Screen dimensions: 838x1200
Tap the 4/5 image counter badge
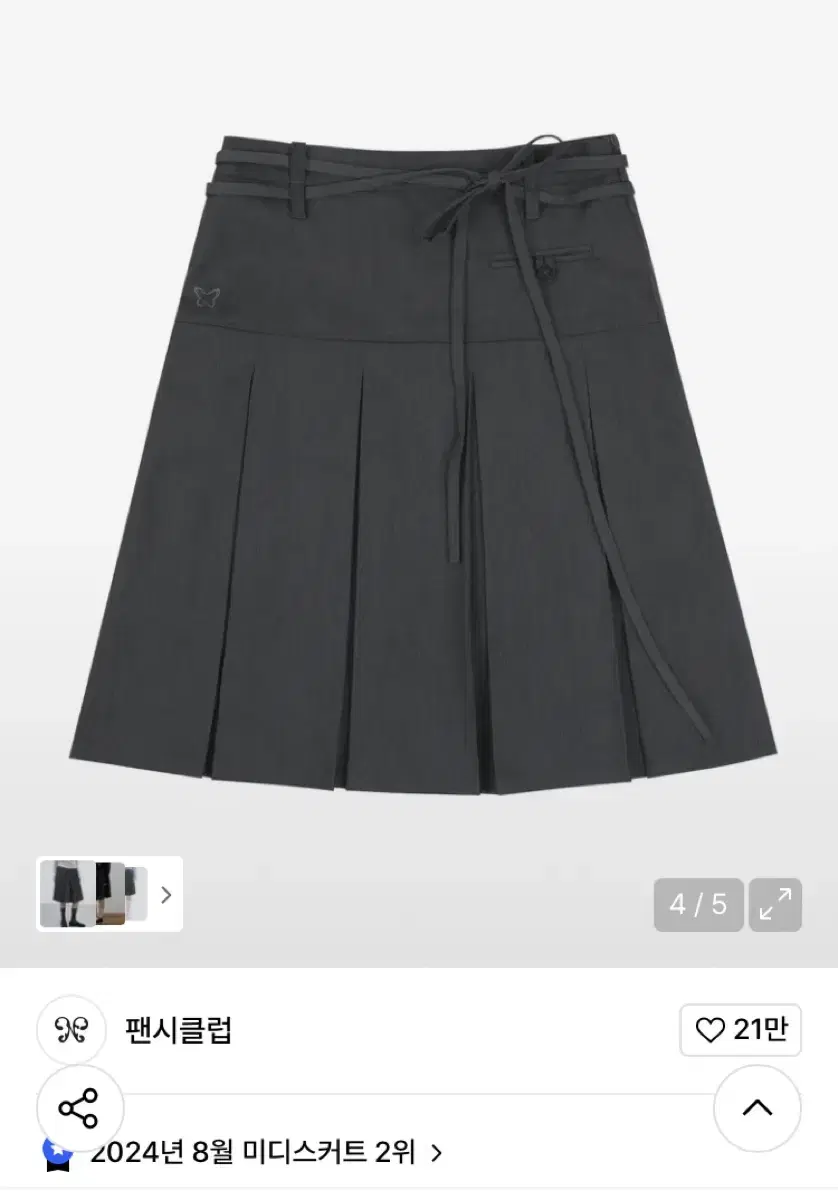[698, 904]
